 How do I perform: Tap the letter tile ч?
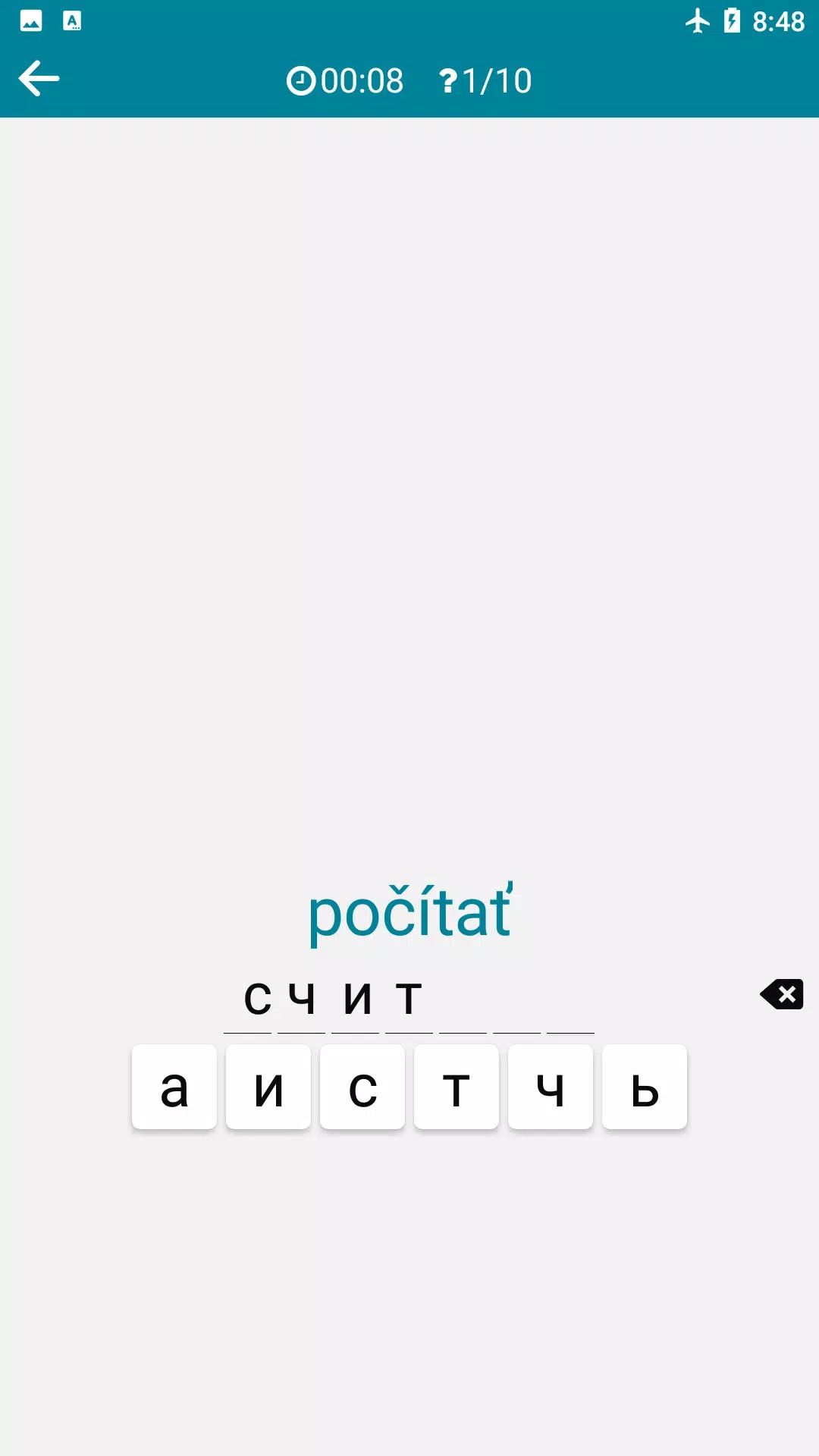pos(551,1087)
